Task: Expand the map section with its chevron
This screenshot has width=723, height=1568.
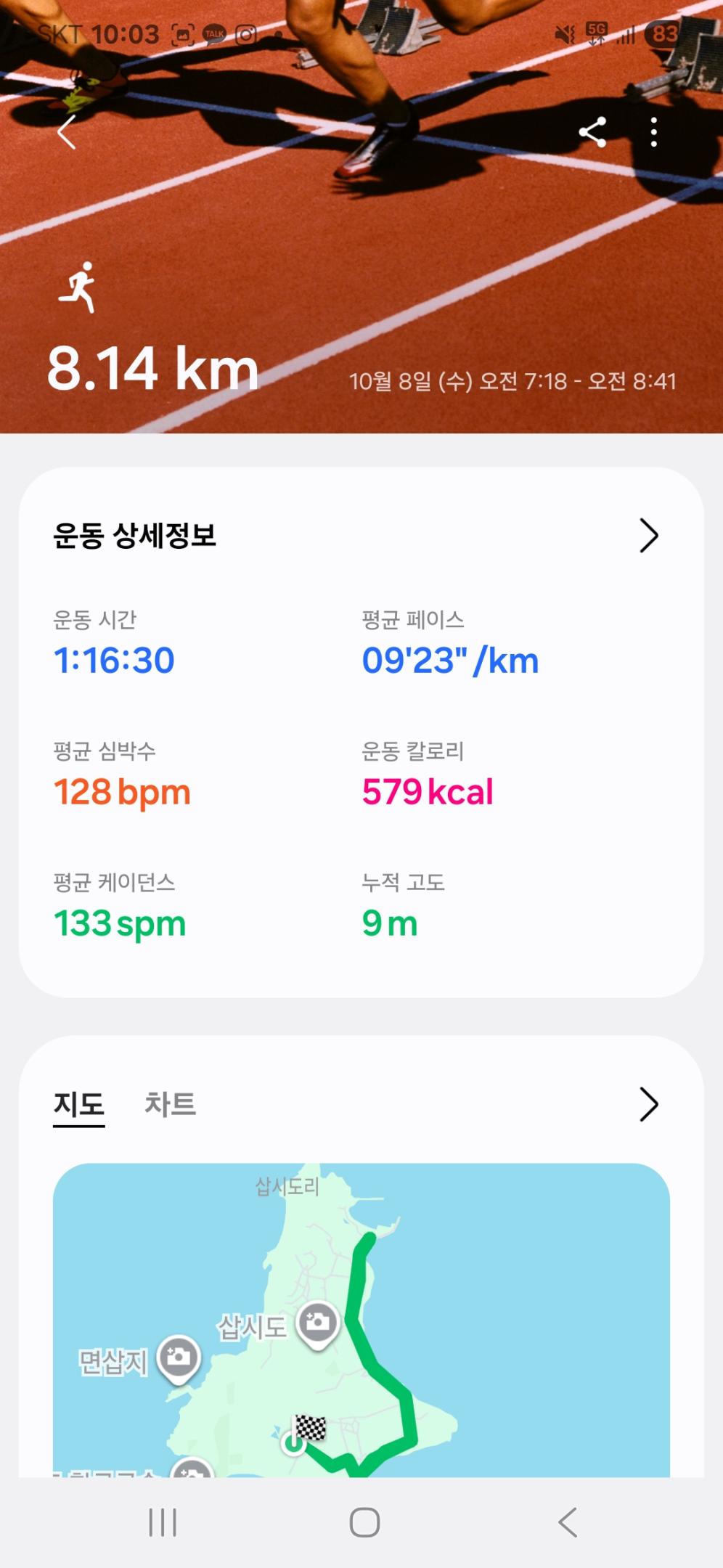Action: pos(648,1105)
